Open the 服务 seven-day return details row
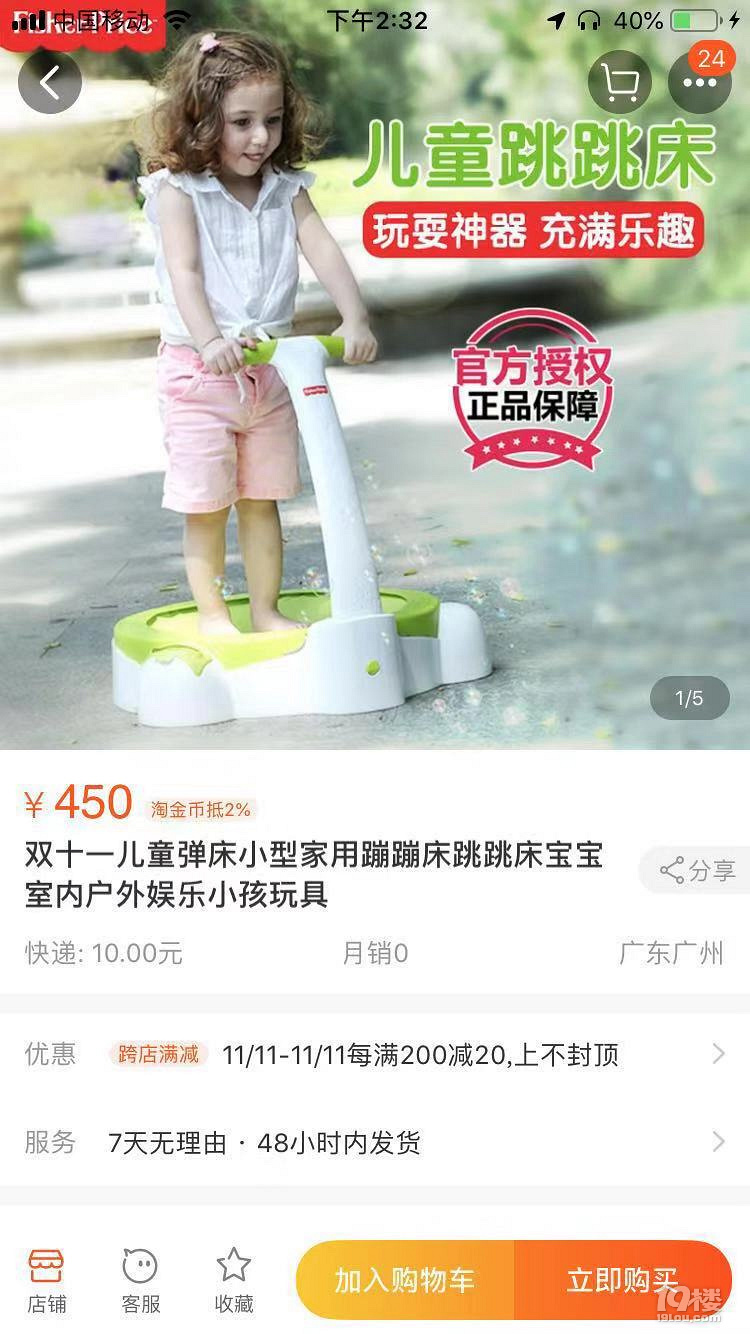 click(375, 1142)
